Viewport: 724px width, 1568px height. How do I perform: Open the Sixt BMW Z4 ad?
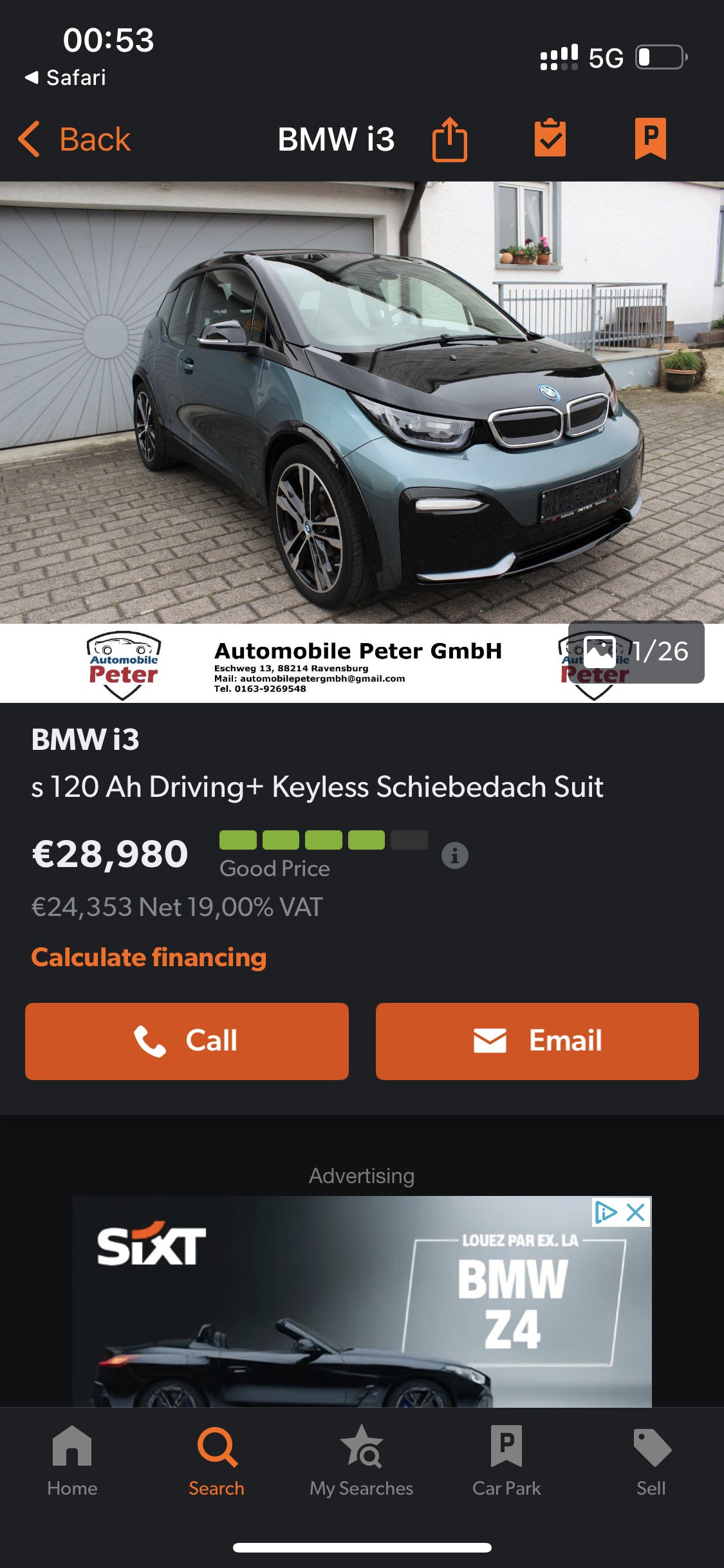pos(362,1301)
